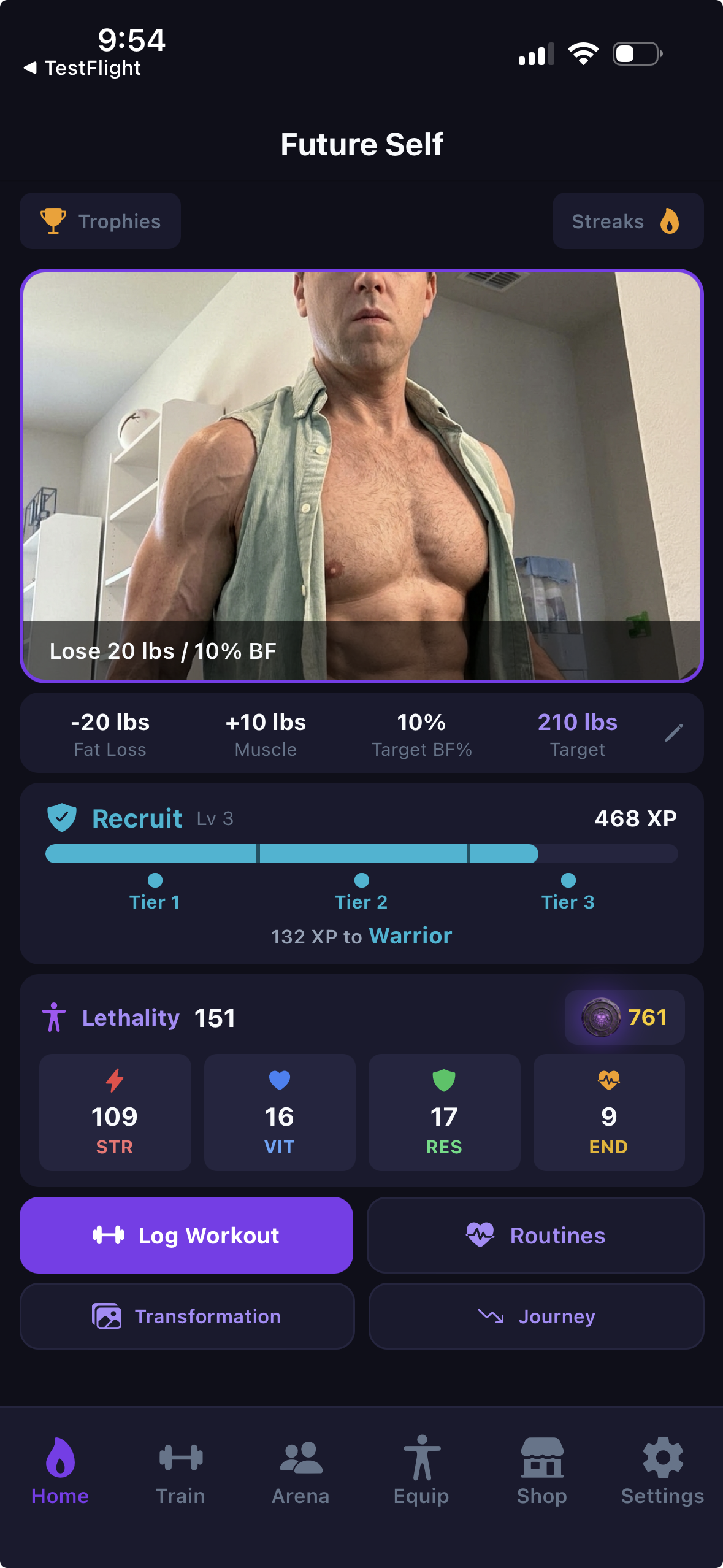Open the Journey view
The width and height of the screenshot is (723, 1568).
pos(534,1316)
